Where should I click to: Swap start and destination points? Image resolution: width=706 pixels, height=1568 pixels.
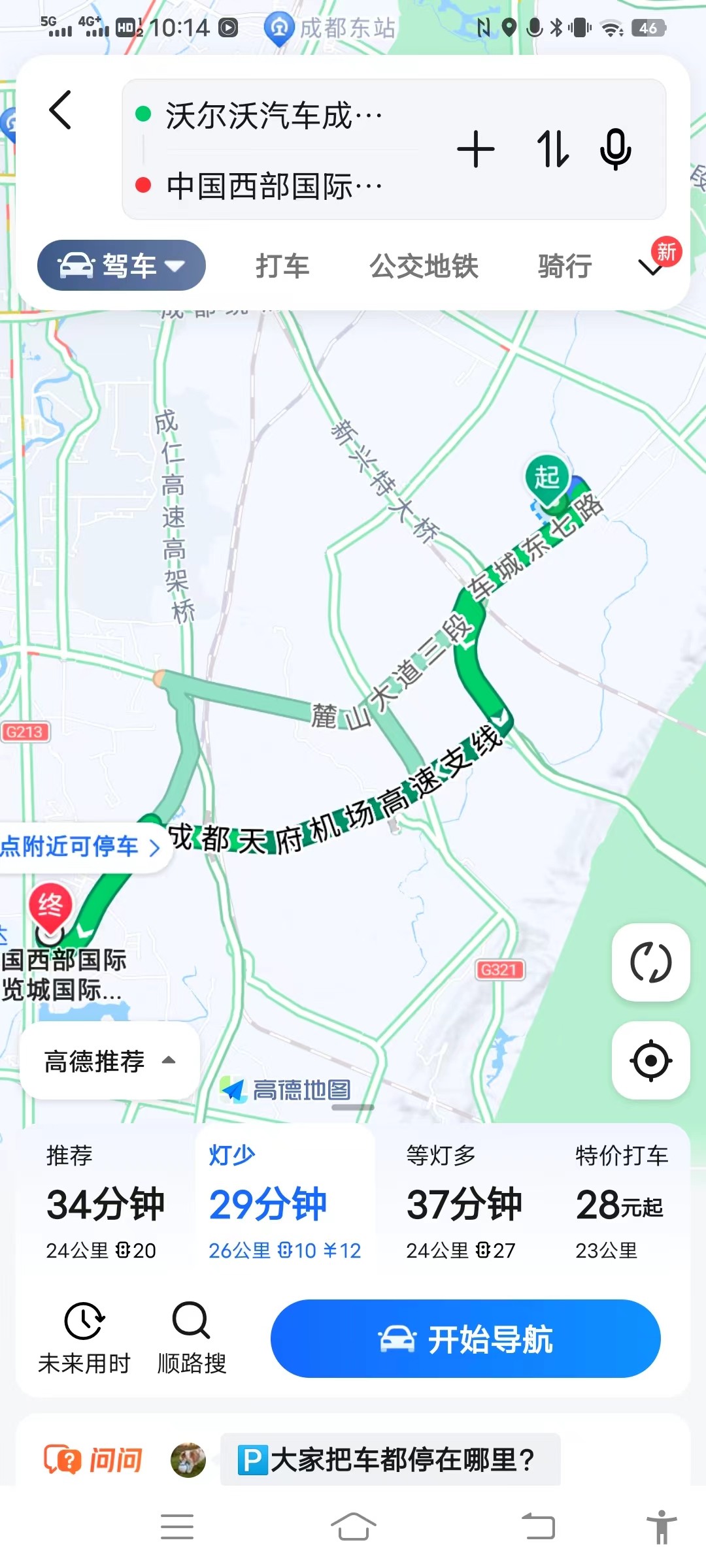pyautogui.click(x=552, y=149)
